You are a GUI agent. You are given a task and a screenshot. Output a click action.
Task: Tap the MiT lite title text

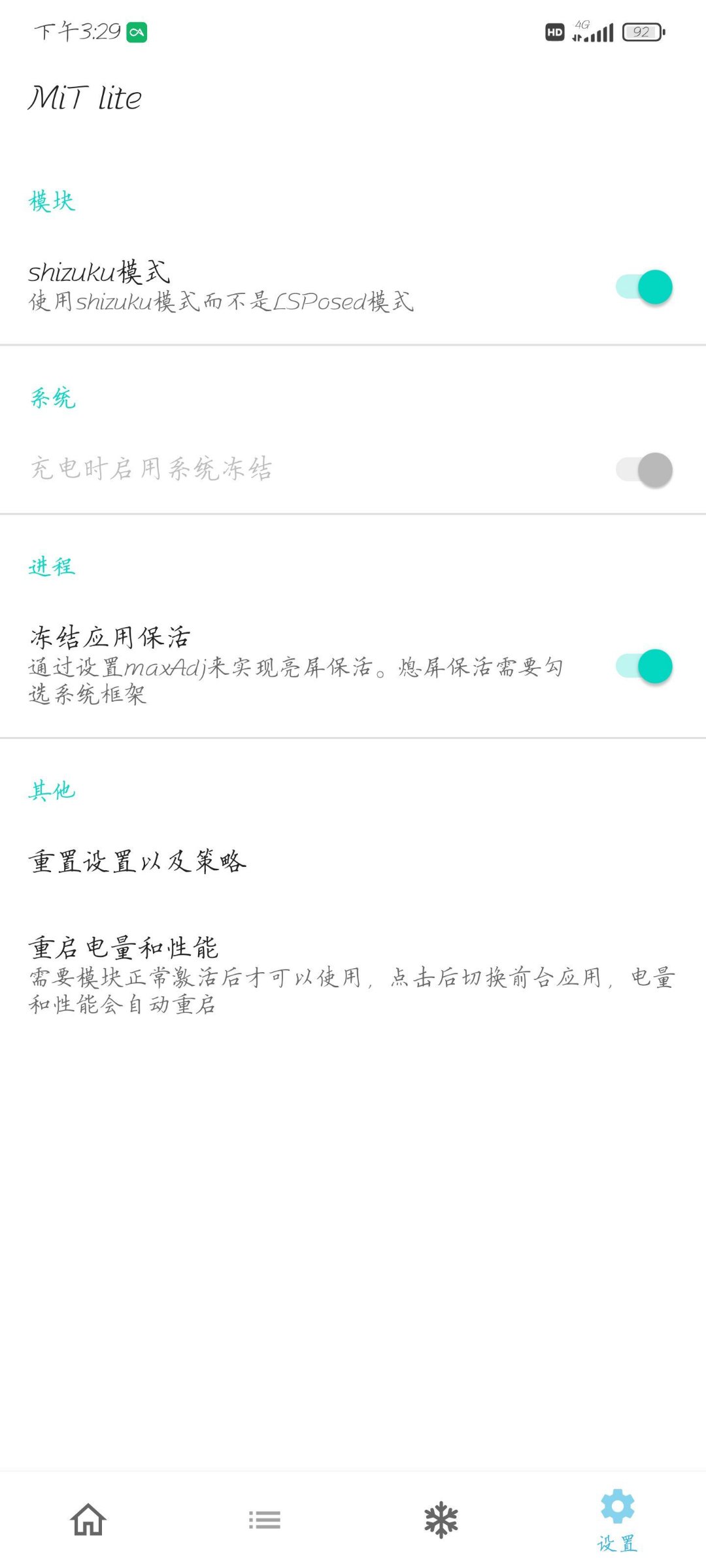pos(85,98)
